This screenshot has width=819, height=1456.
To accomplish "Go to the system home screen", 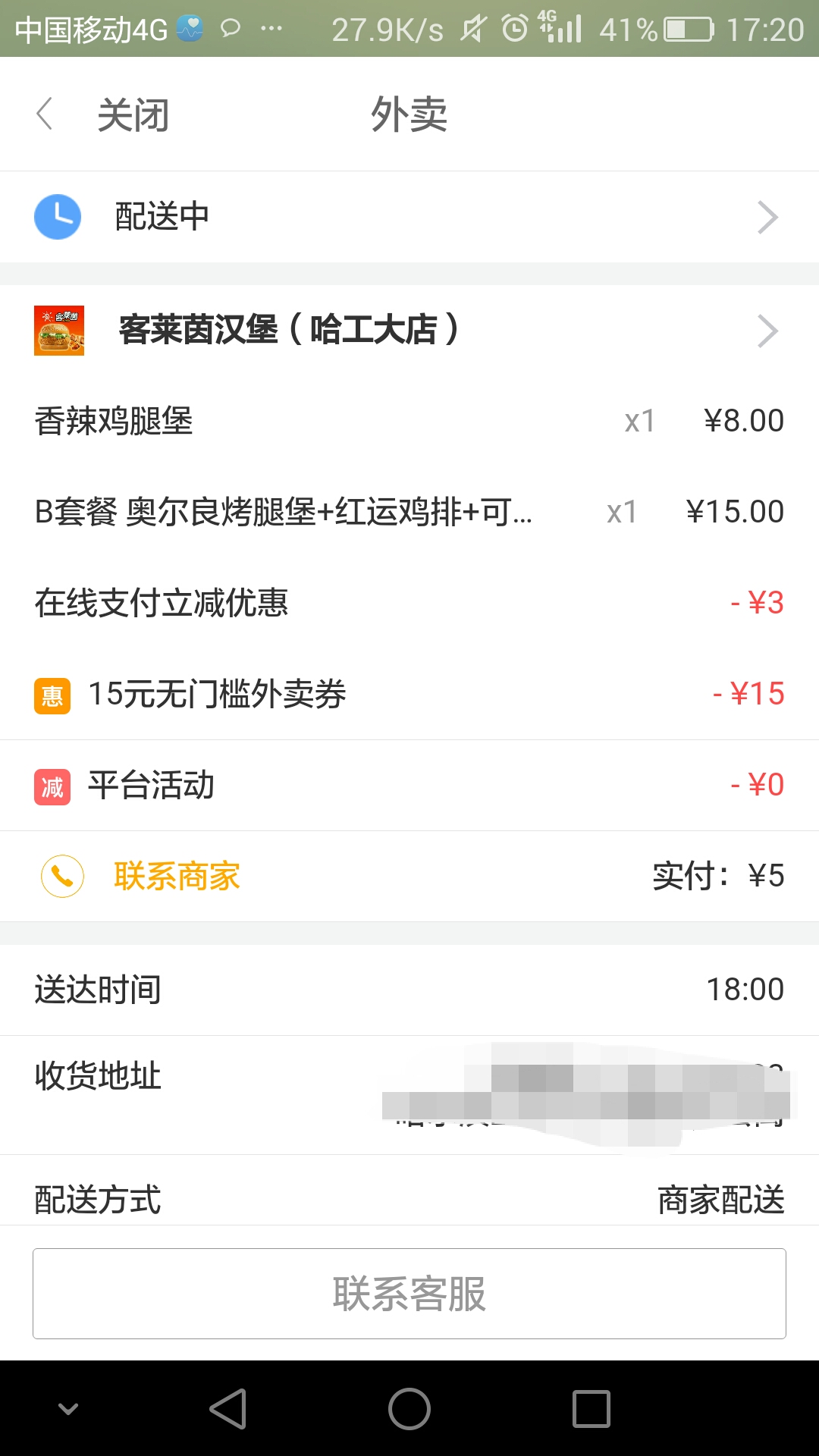I will 409,1409.
